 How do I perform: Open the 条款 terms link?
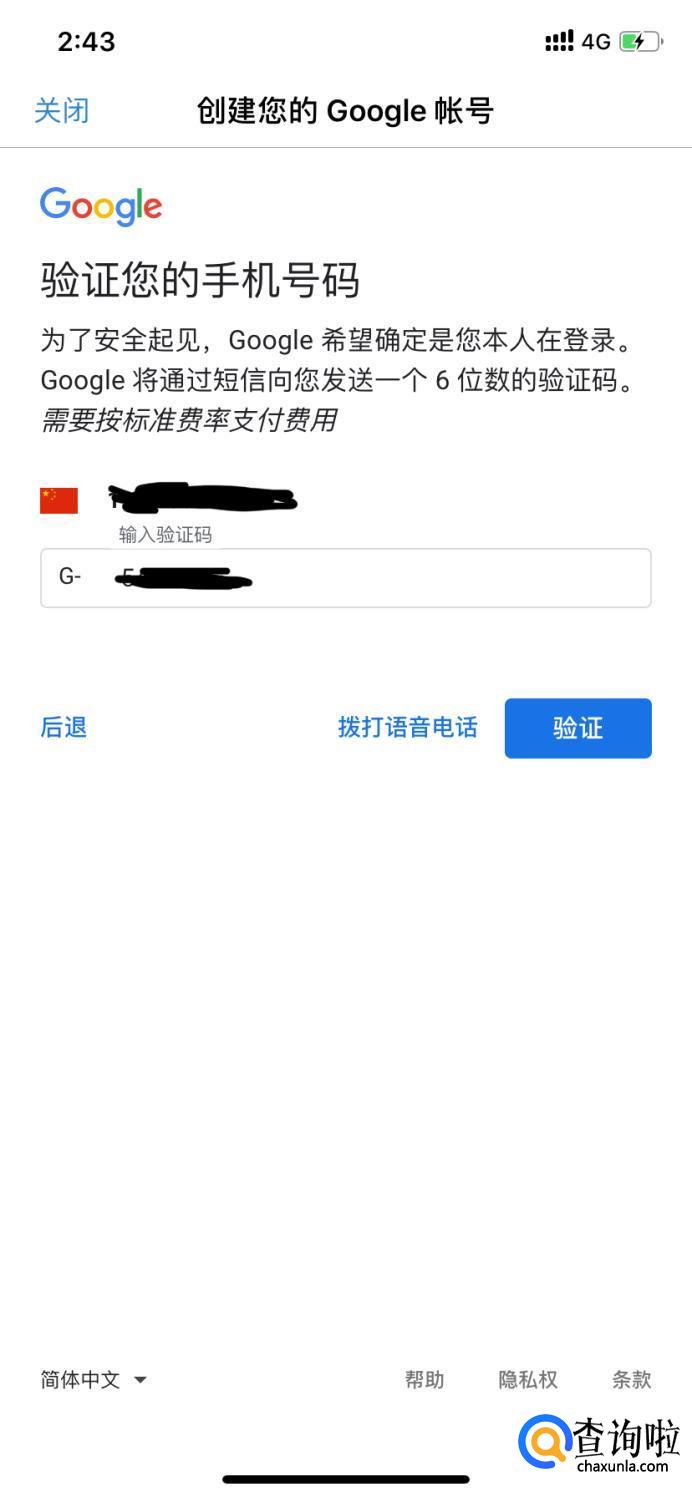click(631, 1380)
